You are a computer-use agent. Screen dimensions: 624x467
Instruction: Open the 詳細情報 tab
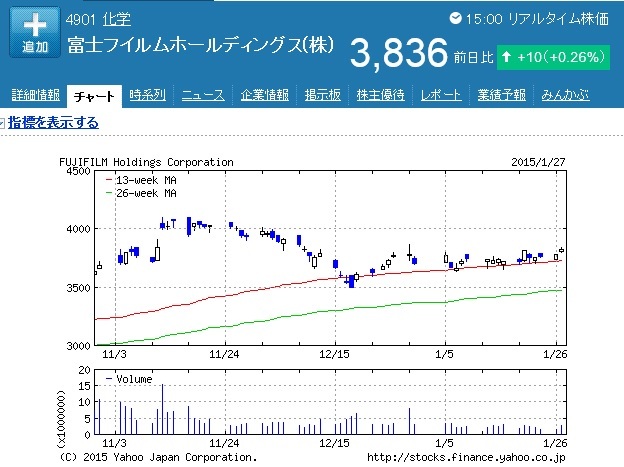point(35,95)
